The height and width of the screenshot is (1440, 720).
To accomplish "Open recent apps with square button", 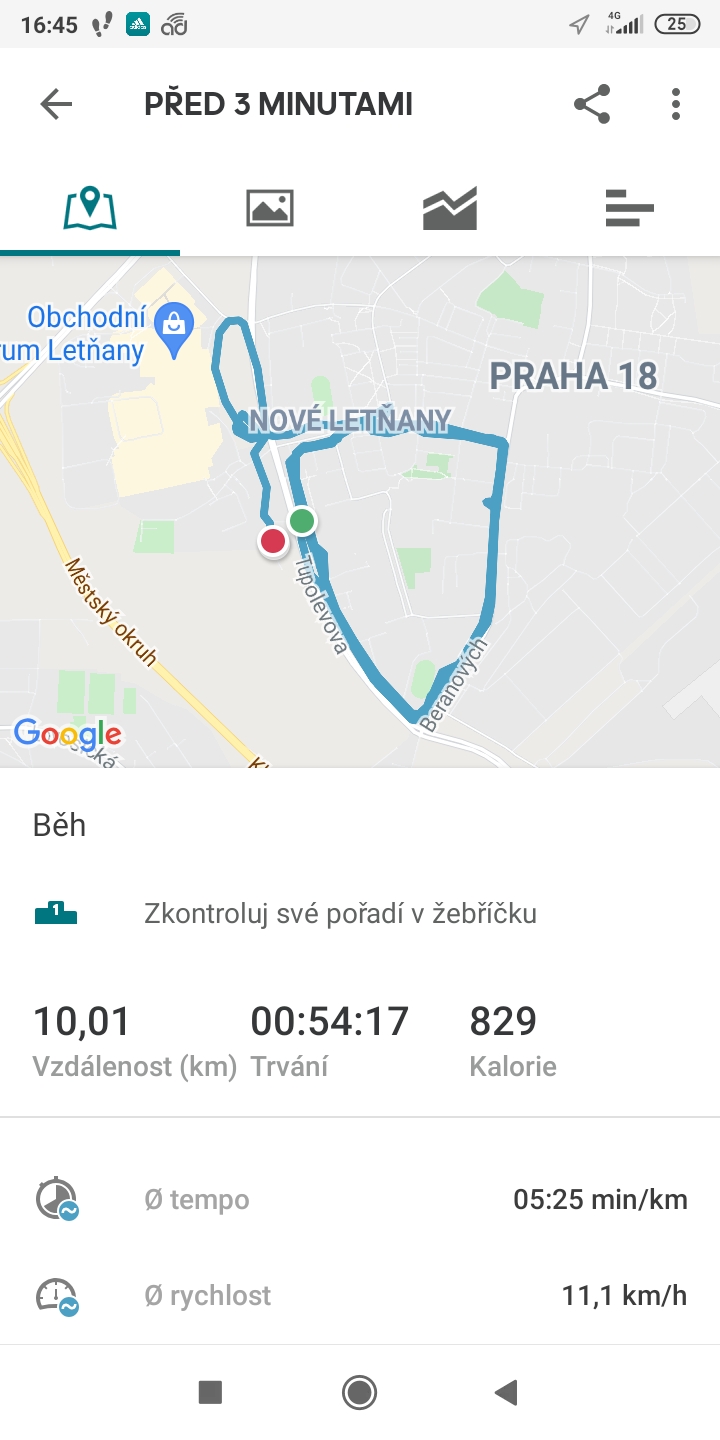I will (x=210, y=1392).
